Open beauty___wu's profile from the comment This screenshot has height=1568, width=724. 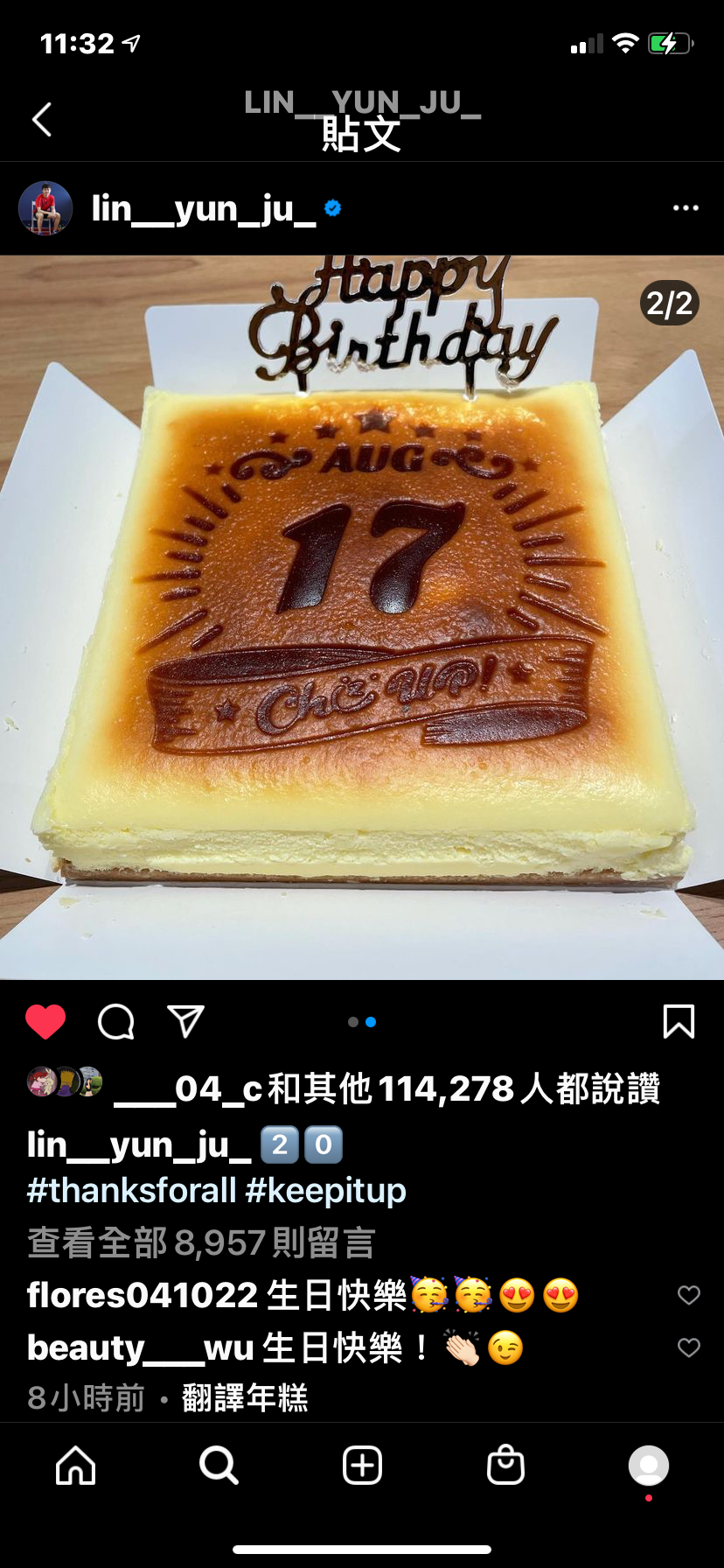click(x=140, y=1347)
